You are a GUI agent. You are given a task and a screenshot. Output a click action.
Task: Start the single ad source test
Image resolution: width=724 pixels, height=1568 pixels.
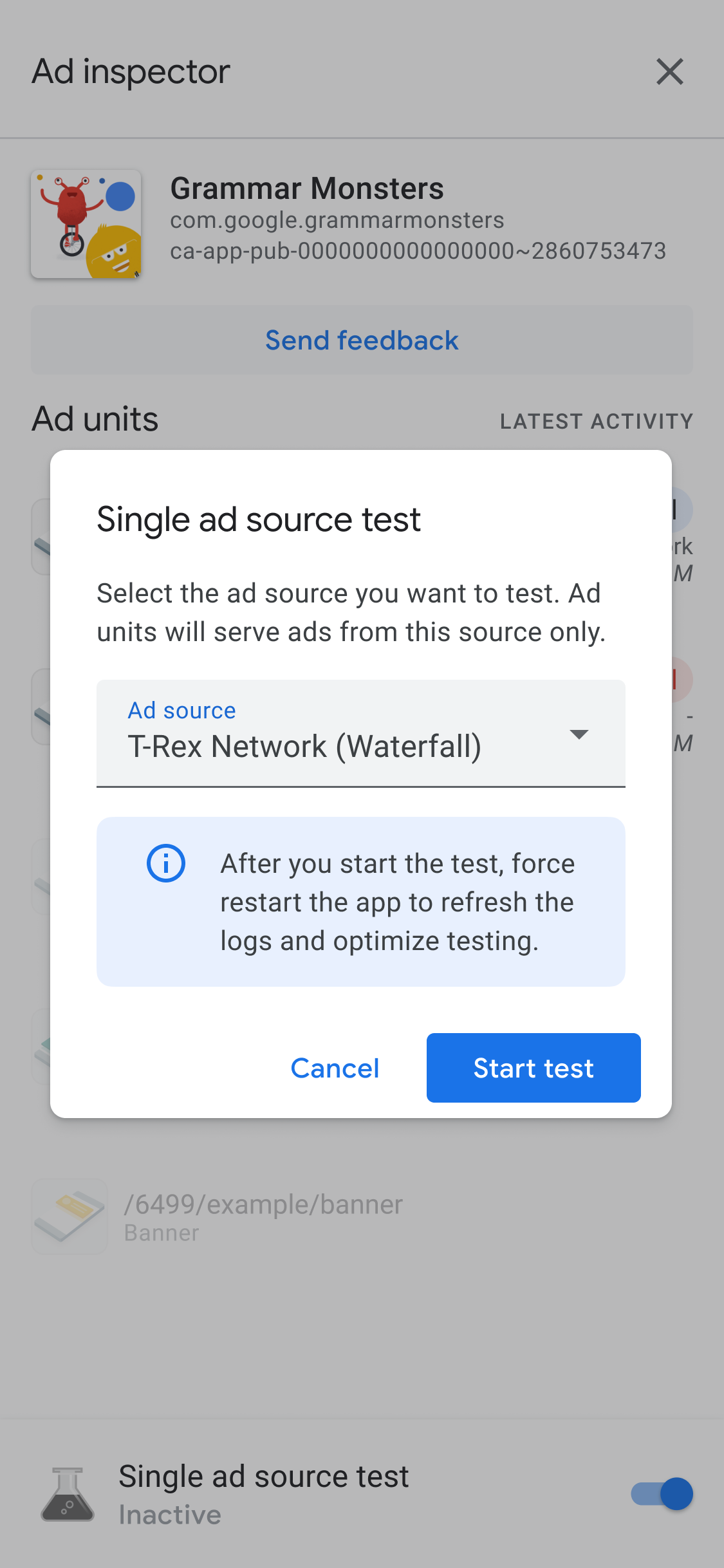(533, 1068)
